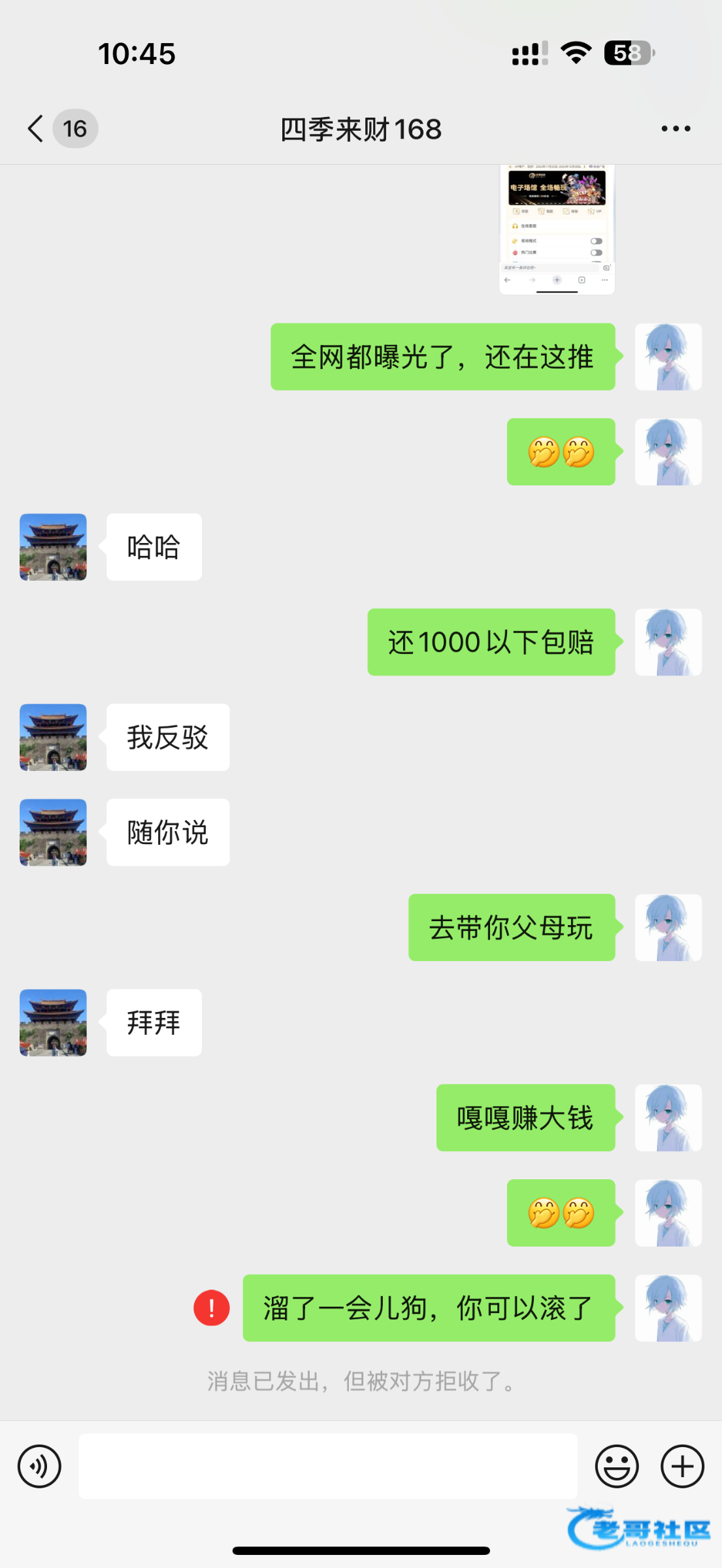This screenshot has height=1568, width=722.
Task: Open my avatar beside 全网都曝光了
Action: [668, 357]
